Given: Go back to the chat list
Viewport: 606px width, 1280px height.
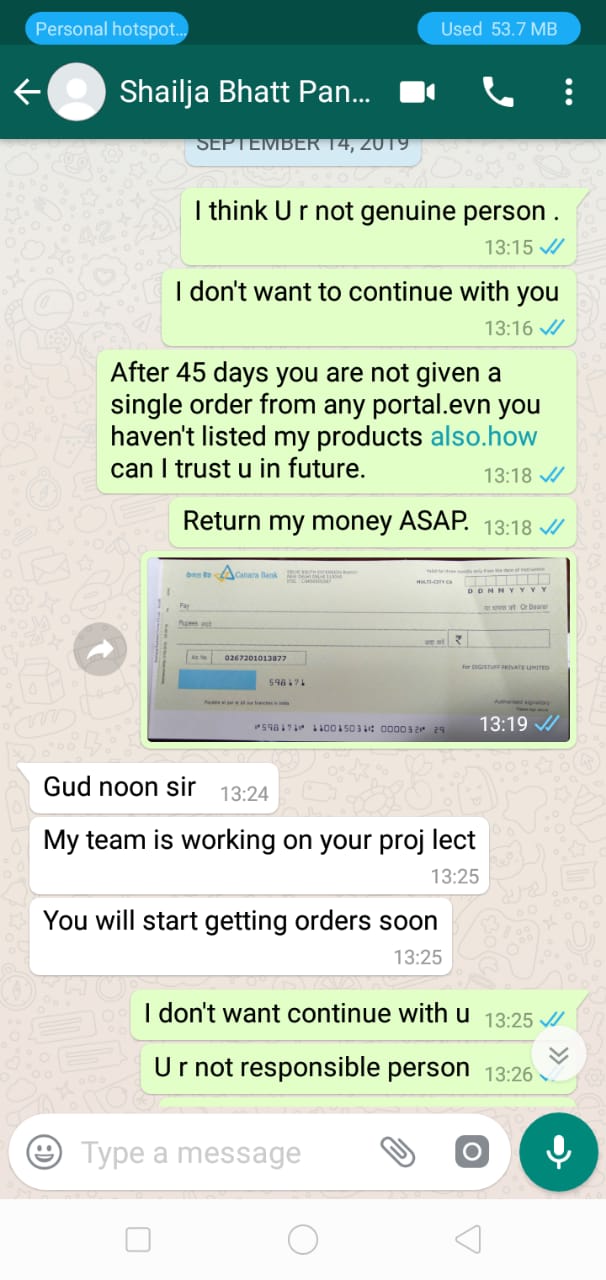Looking at the screenshot, I should coord(27,92).
